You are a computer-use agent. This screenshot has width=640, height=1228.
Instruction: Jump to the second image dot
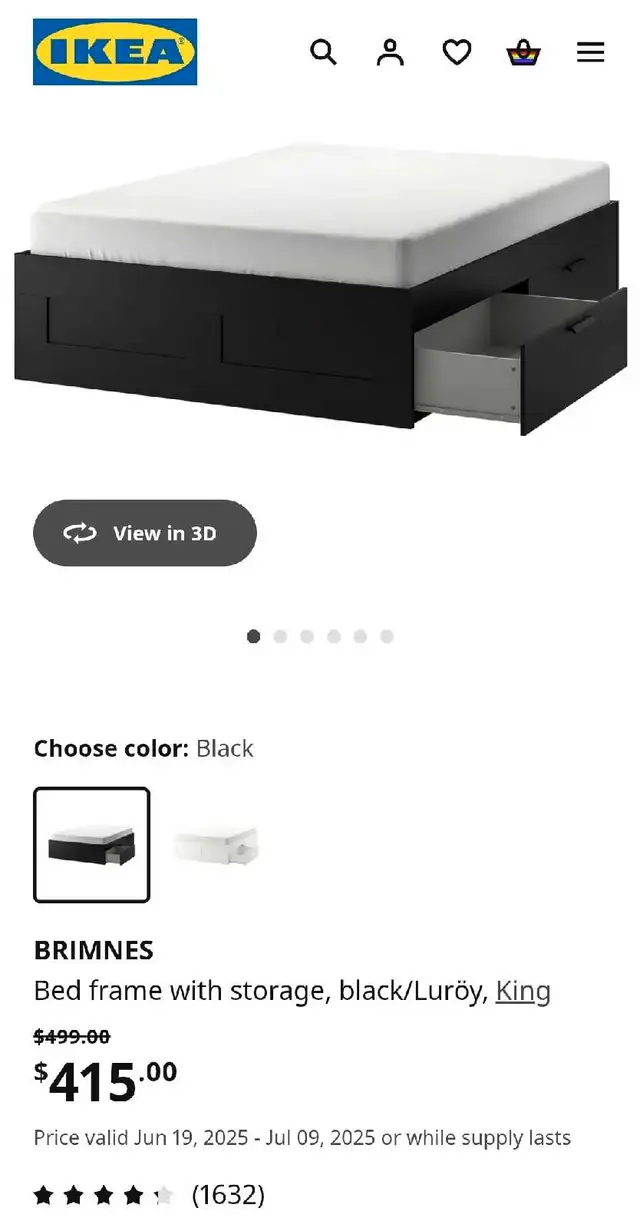point(280,636)
